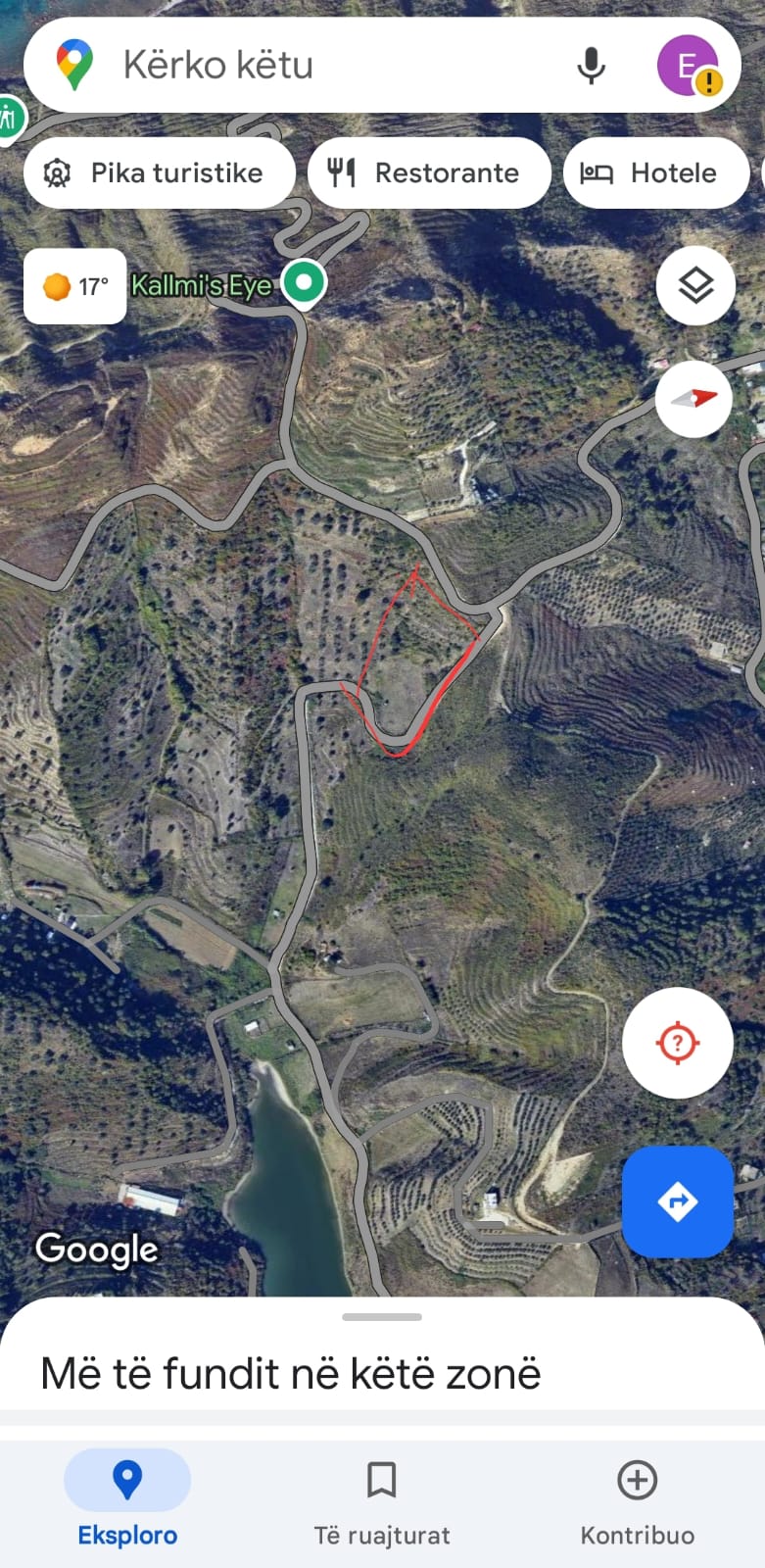Center the map on my location
This screenshot has width=765, height=1568.
click(678, 1043)
